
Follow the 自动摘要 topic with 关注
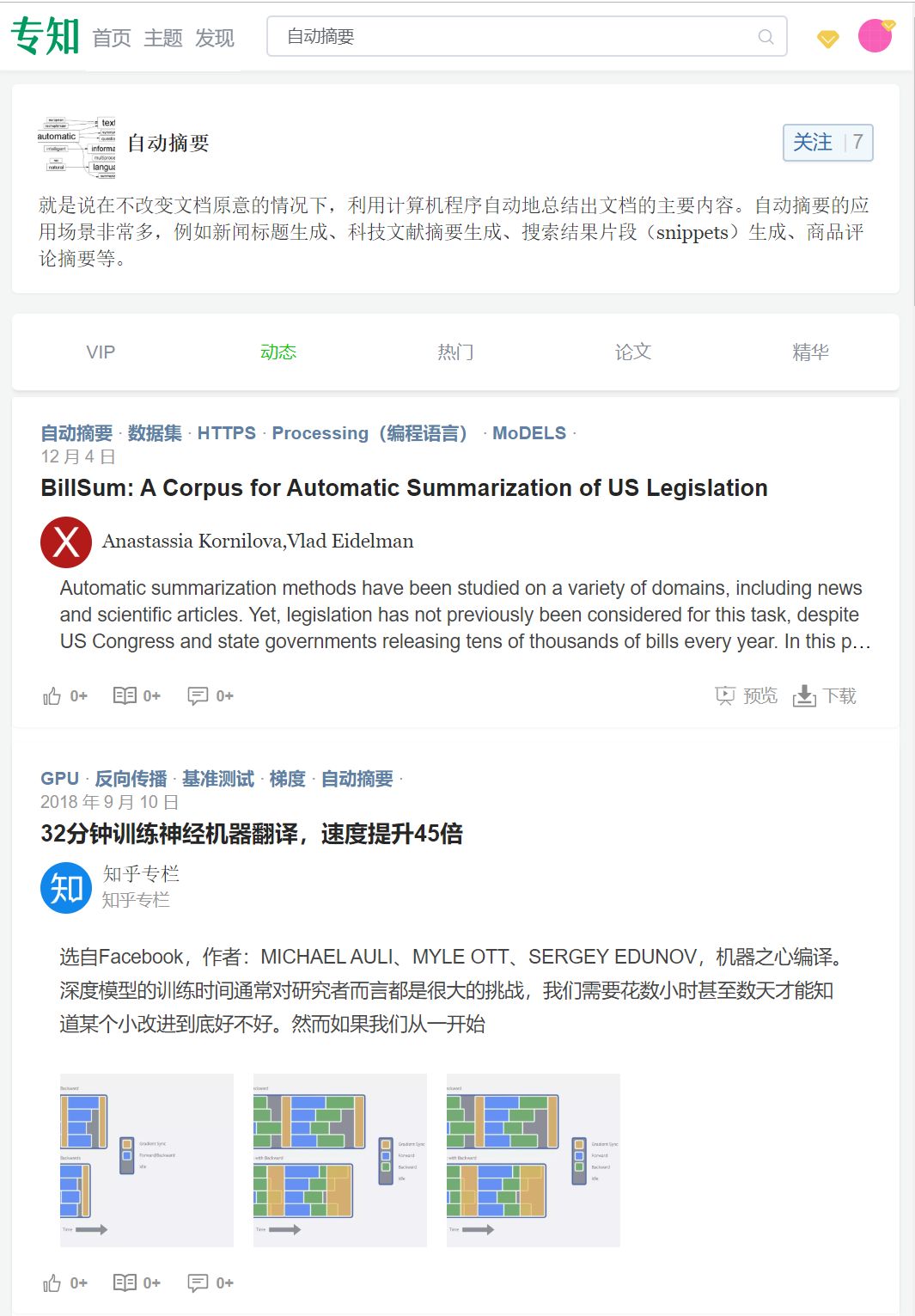pyautogui.click(x=813, y=143)
